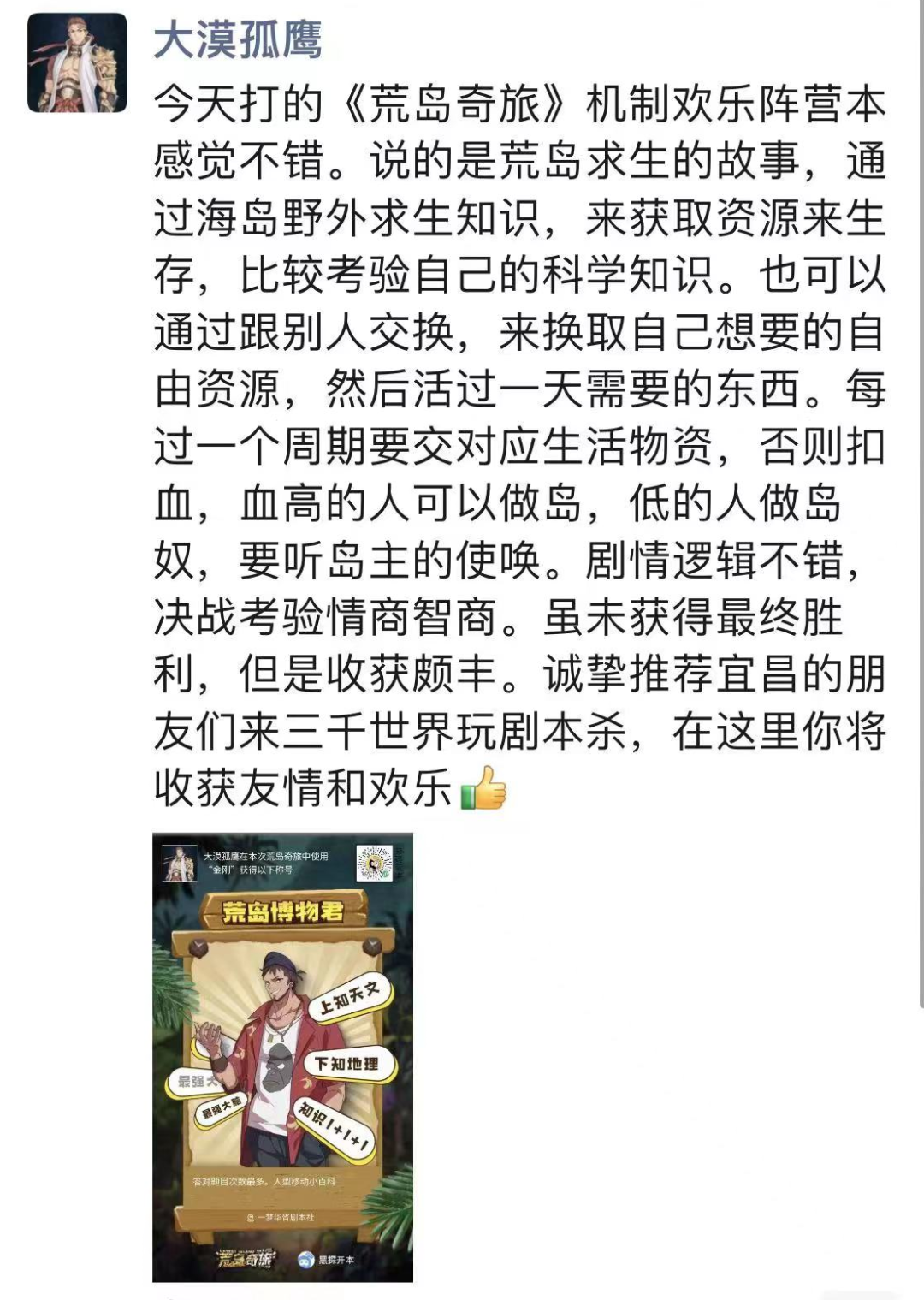Image resolution: width=924 pixels, height=1300 pixels.
Task: Tap the username 大漠孤鹰
Action: tap(238, 40)
